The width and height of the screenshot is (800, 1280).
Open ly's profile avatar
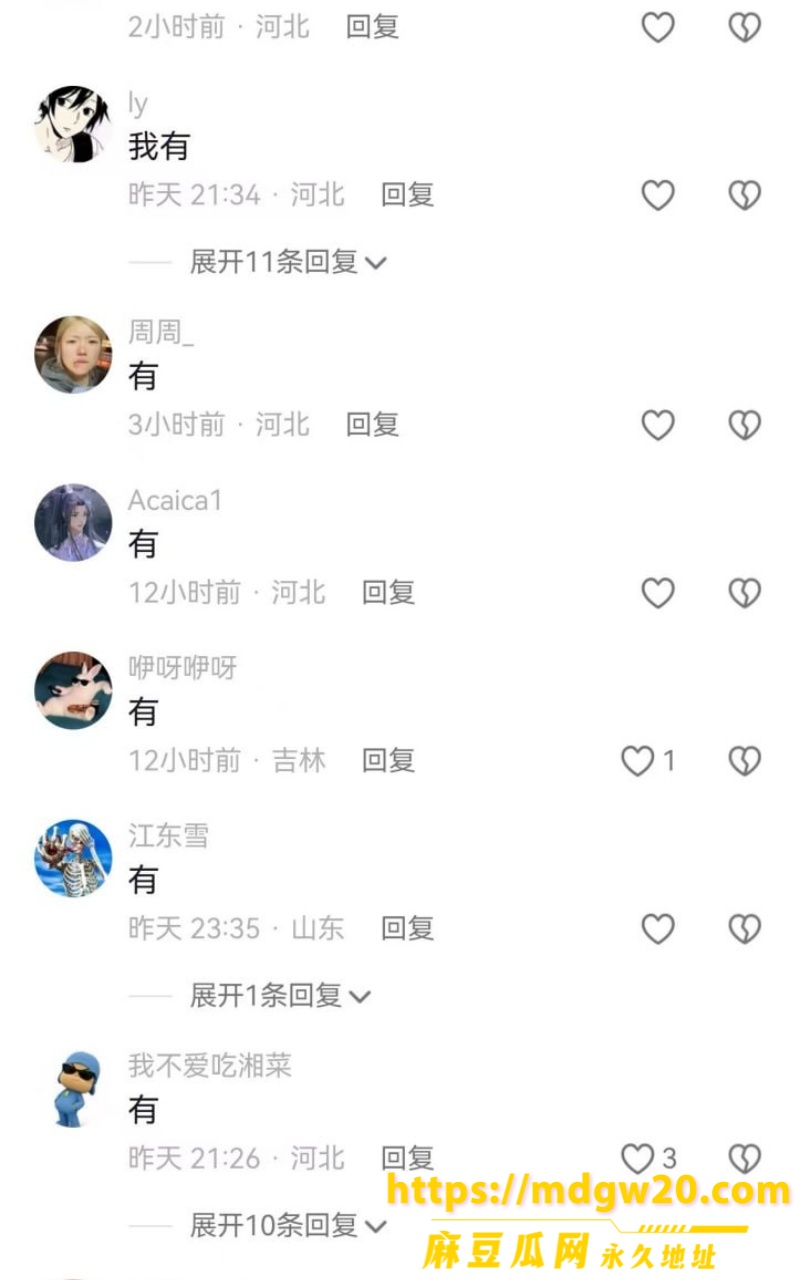pos(73,124)
